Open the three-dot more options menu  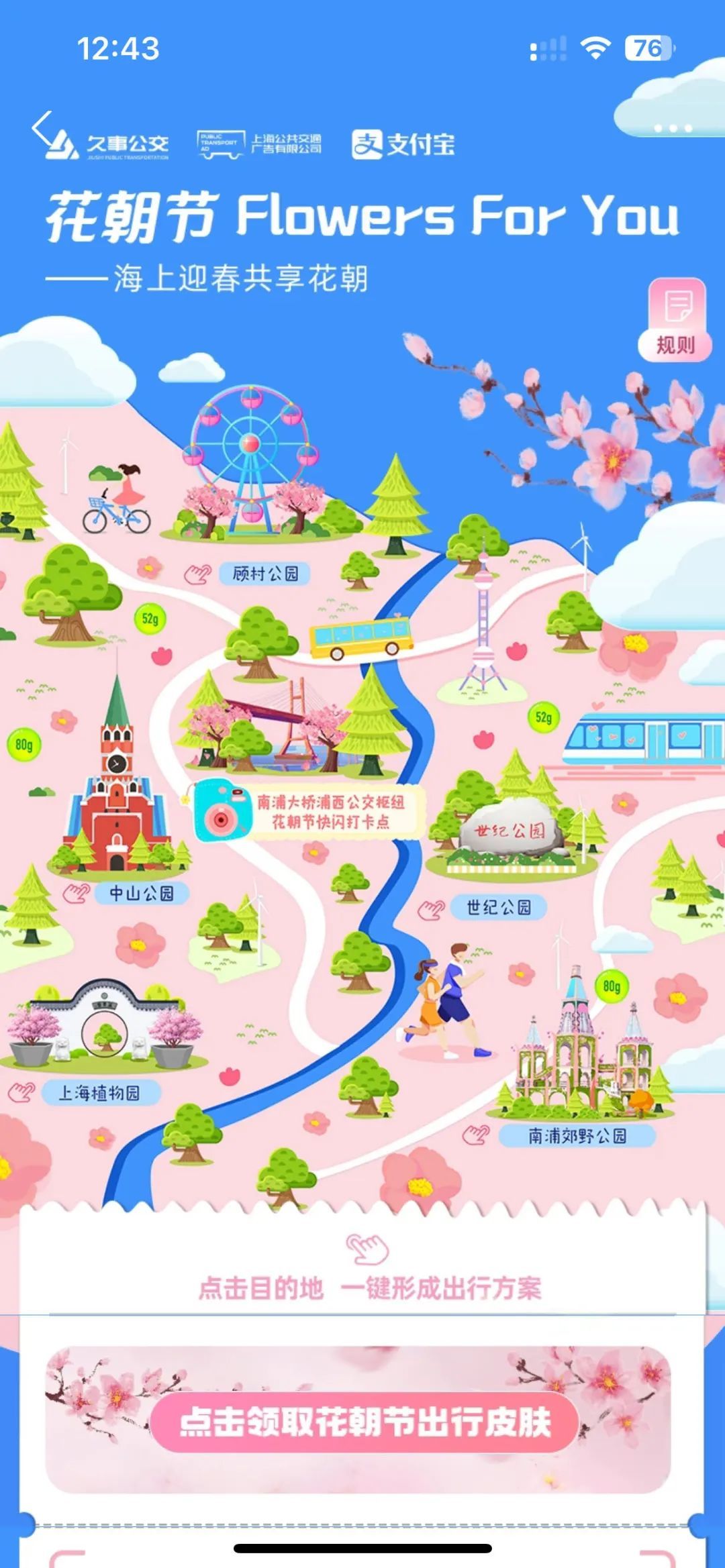[x=672, y=128]
